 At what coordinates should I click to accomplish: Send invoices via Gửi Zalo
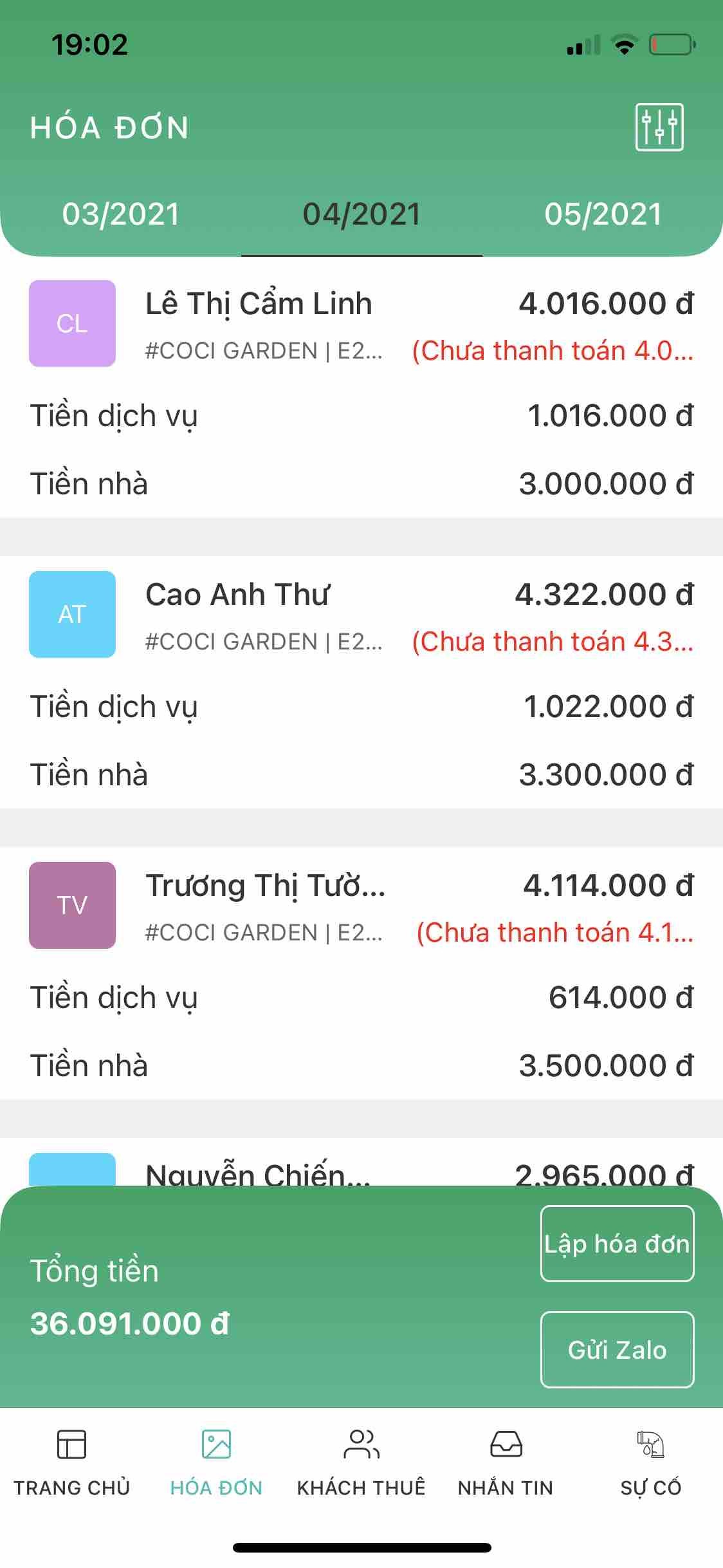pos(617,1349)
